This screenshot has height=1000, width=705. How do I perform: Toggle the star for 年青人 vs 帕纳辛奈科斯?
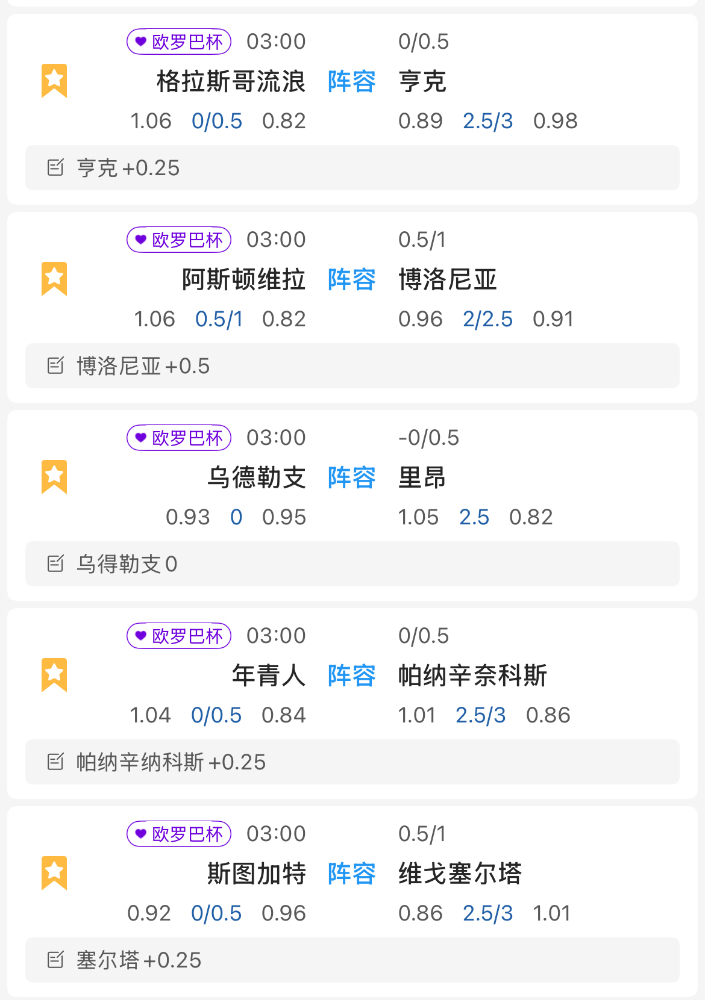[x=54, y=674]
